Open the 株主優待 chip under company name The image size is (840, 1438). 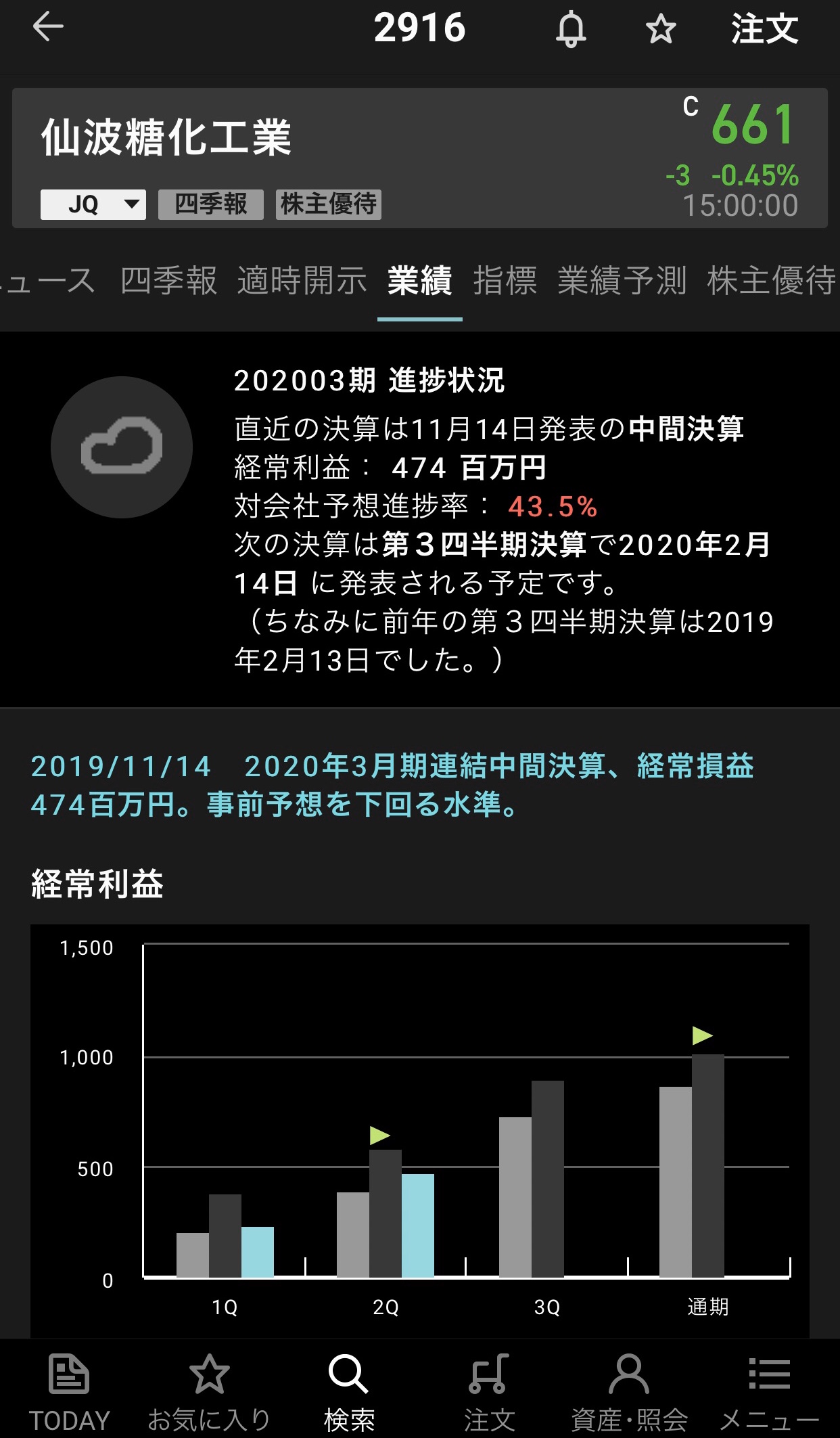coord(329,204)
